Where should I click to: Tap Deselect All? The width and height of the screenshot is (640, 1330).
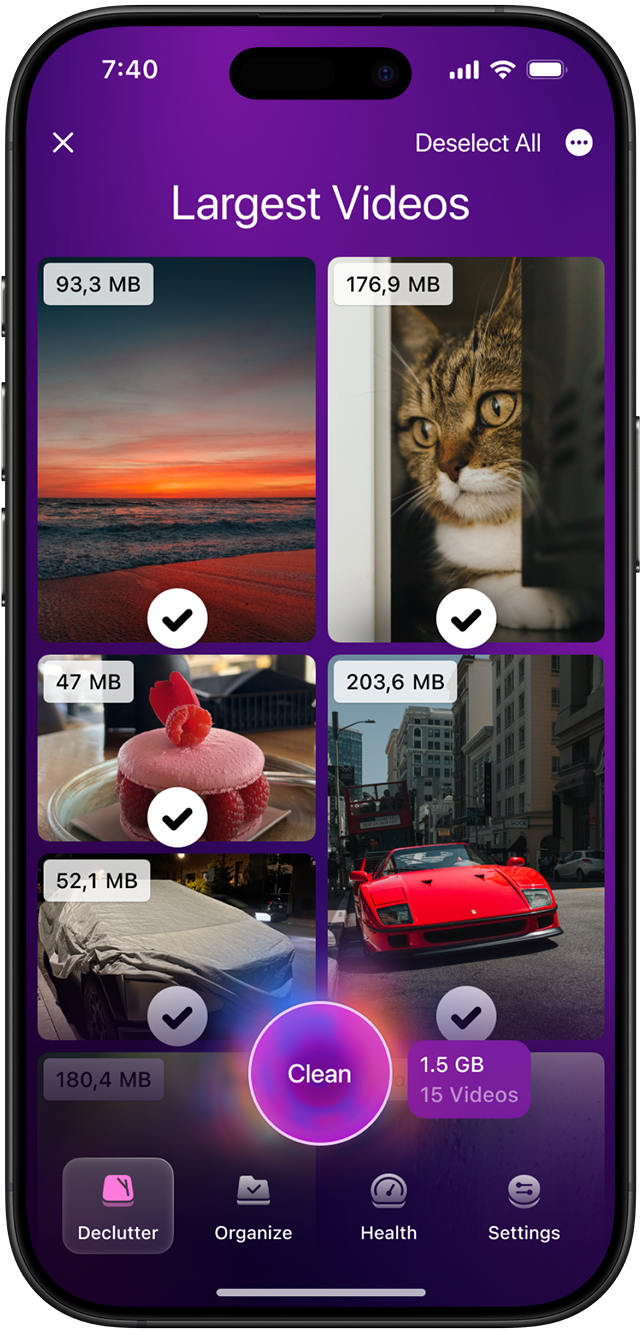click(477, 143)
